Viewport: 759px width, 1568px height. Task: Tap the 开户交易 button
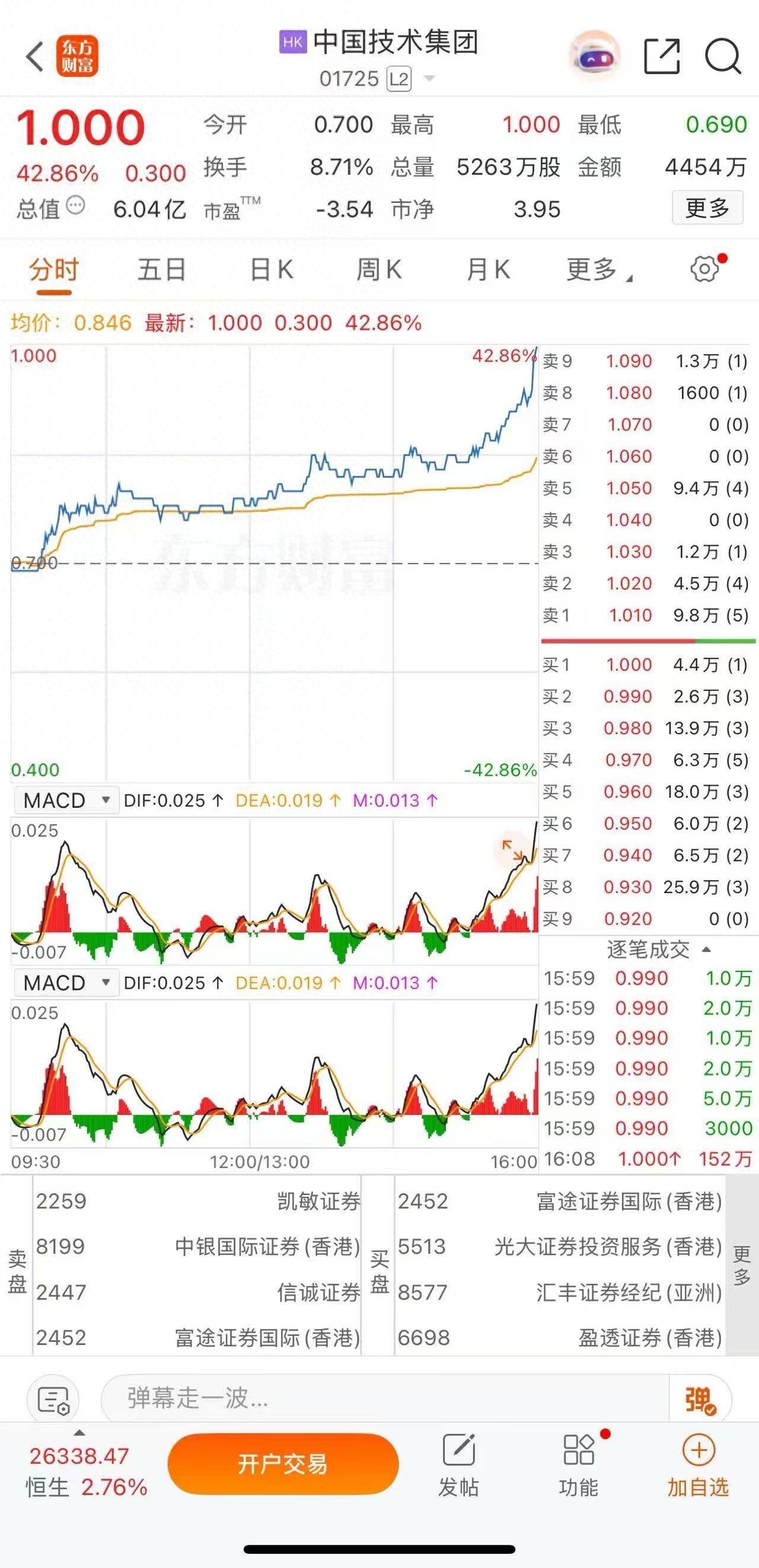283,1463
